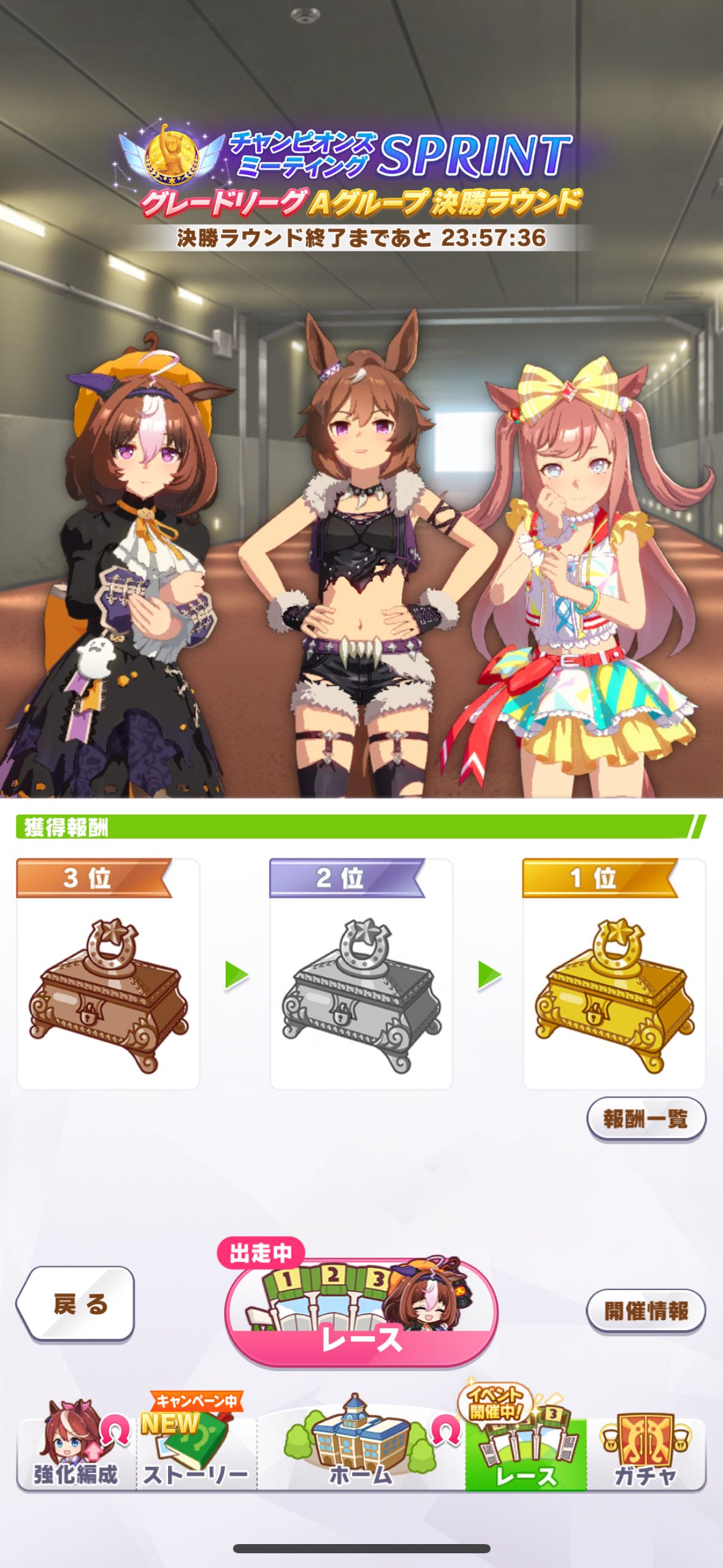Screen dimensions: 723x1568
Task: Open 開催情報 event info
Action: 646,1311
